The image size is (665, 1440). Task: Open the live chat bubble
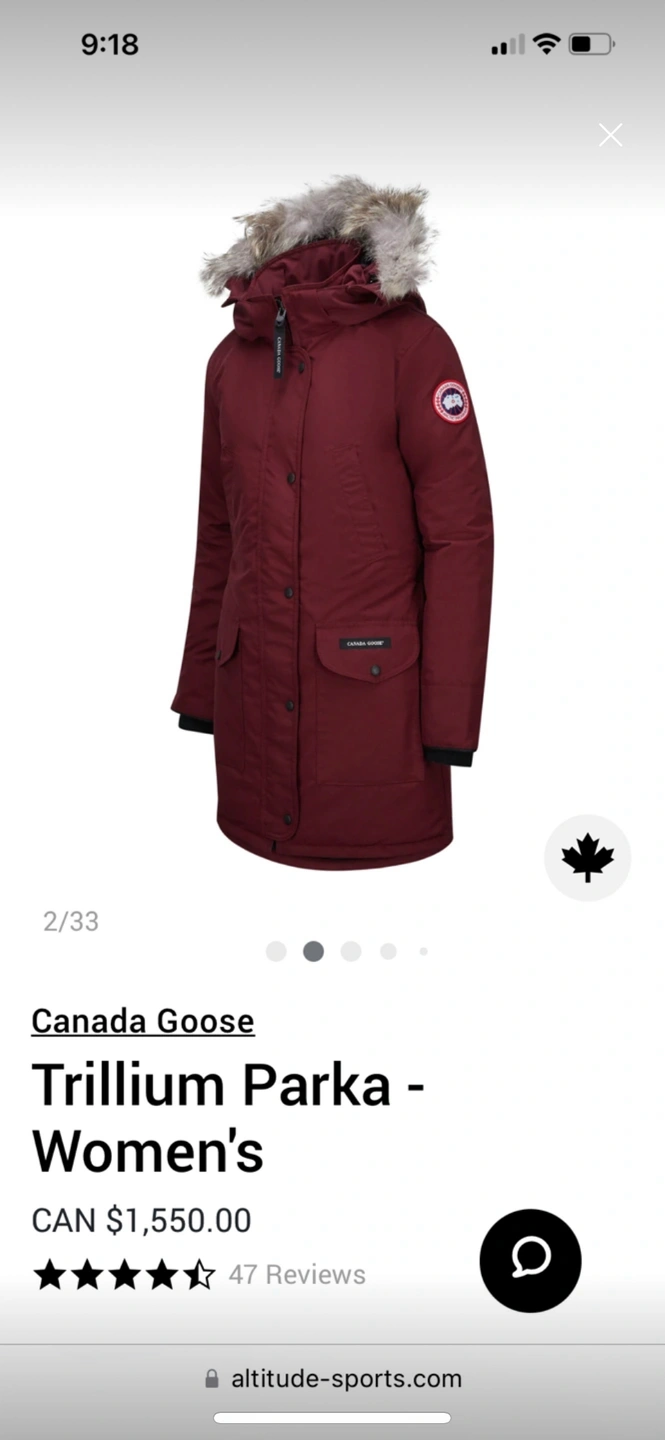pyautogui.click(x=530, y=1260)
